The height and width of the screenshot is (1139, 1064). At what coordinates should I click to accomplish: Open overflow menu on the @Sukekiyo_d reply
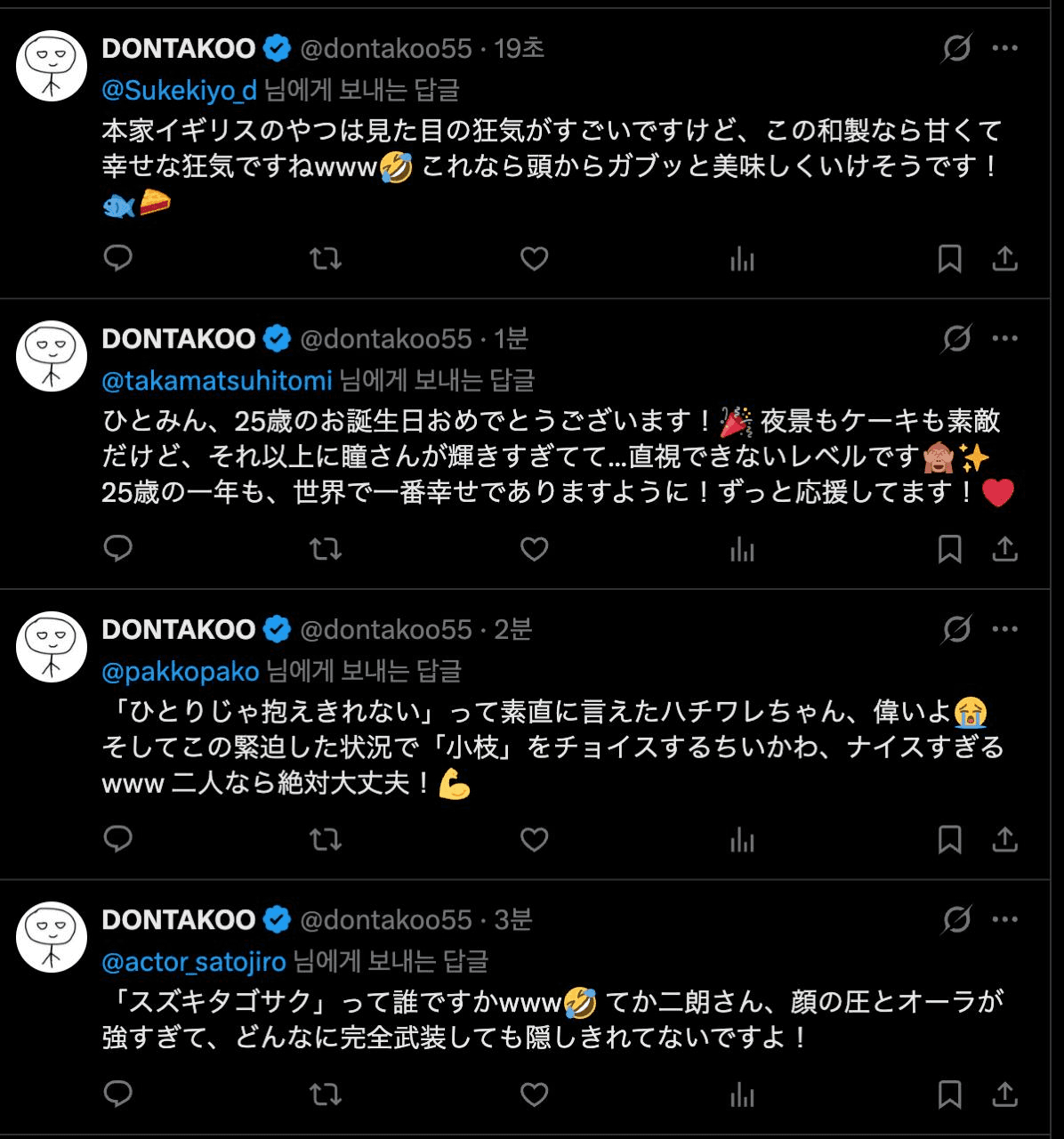pos(1004,48)
